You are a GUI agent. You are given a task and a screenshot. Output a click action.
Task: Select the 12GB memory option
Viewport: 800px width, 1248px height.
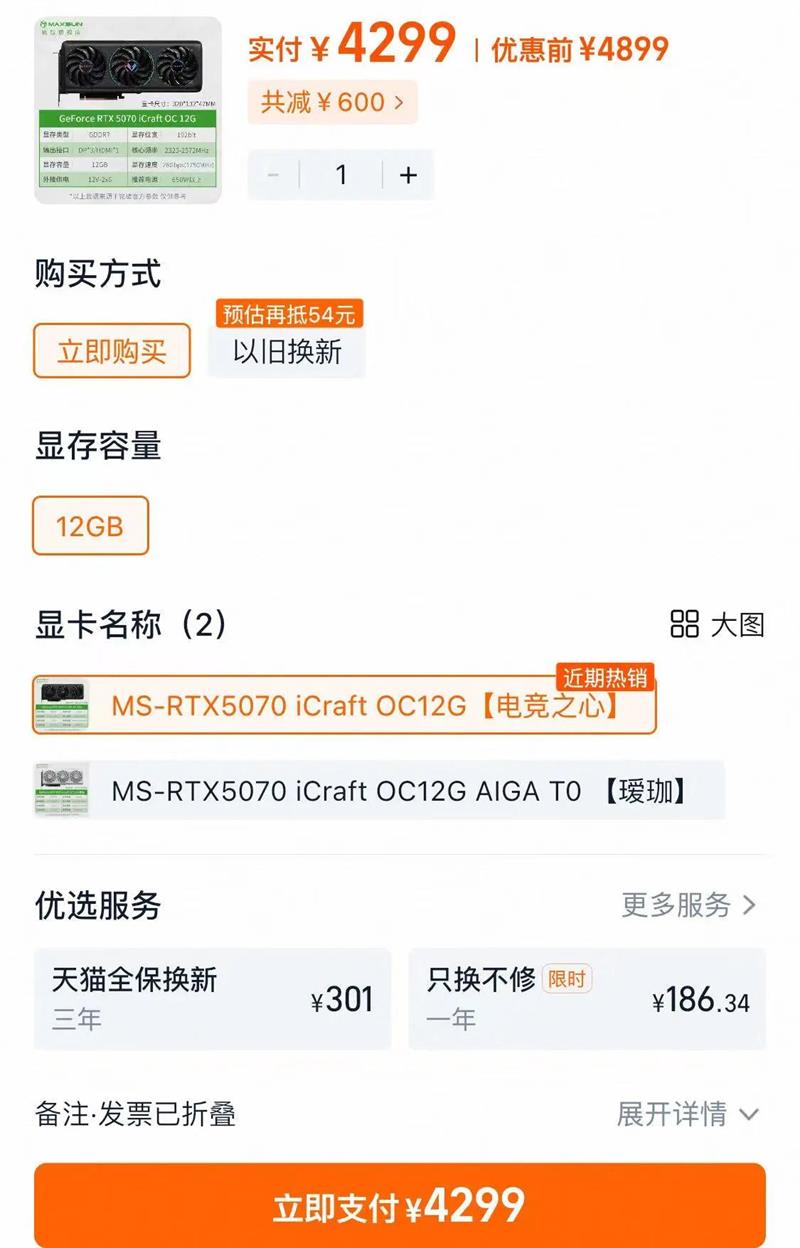coord(90,525)
